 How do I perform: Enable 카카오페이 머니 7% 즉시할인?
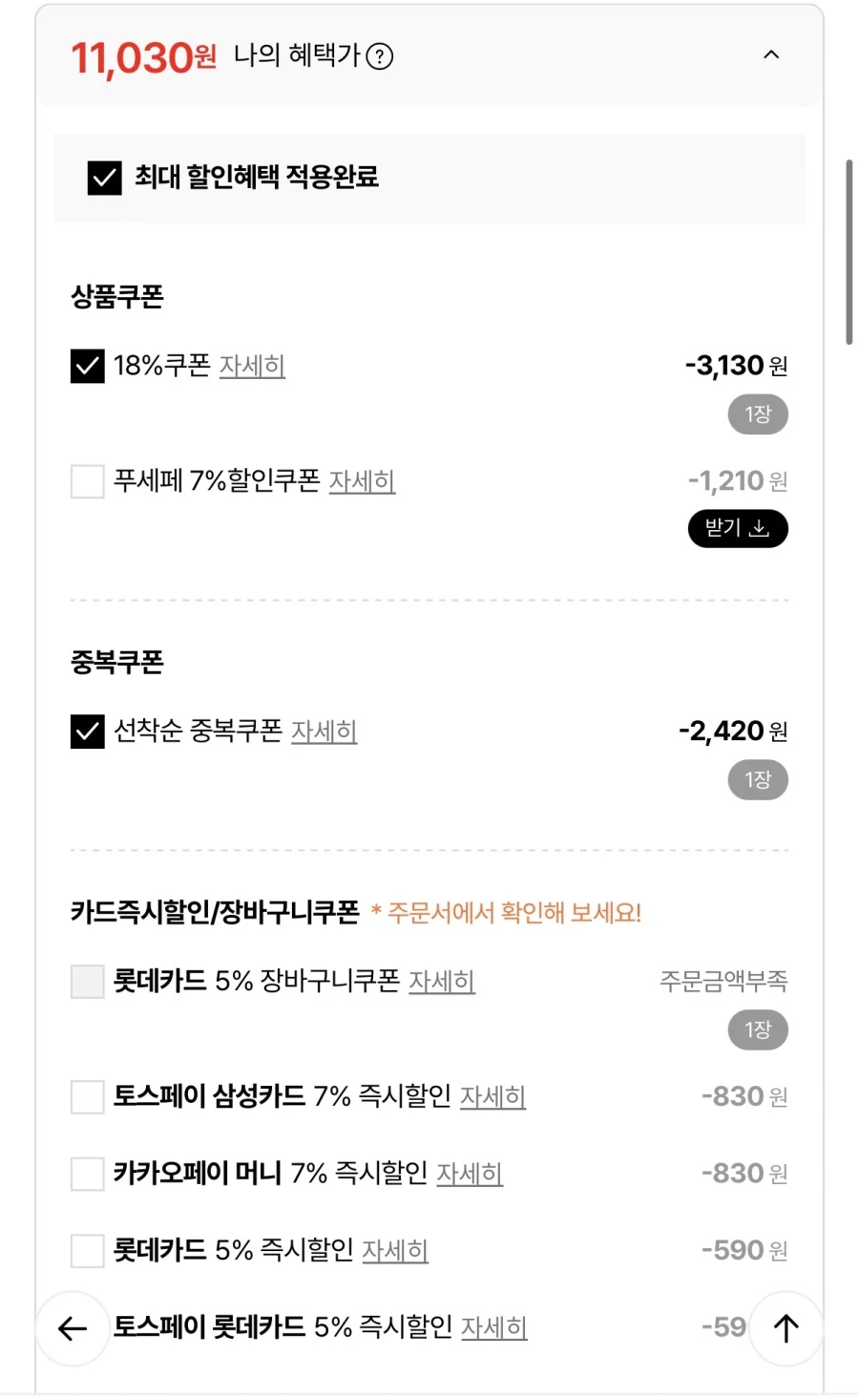click(x=87, y=1174)
